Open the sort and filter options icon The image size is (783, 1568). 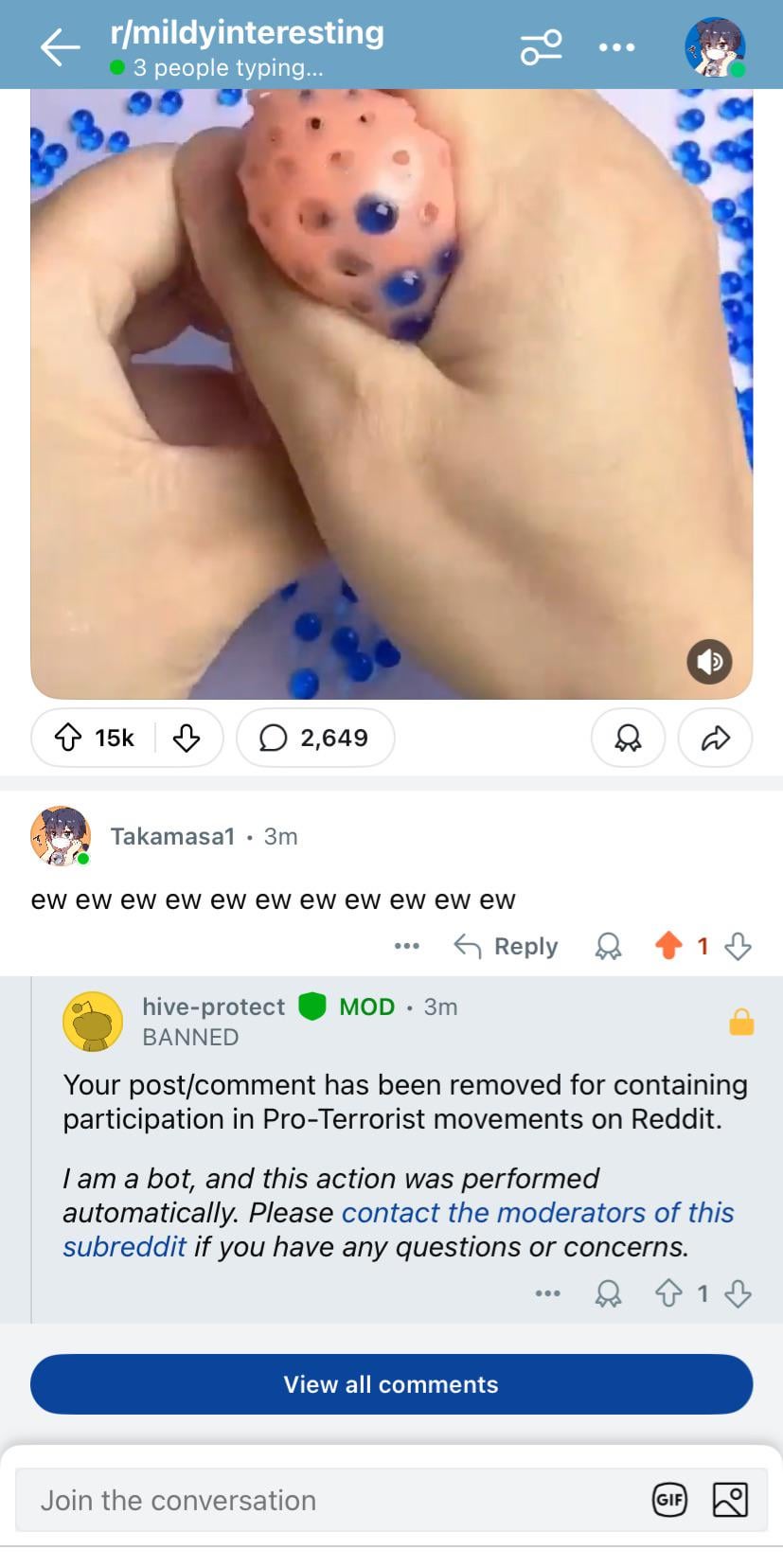tap(541, 46)
